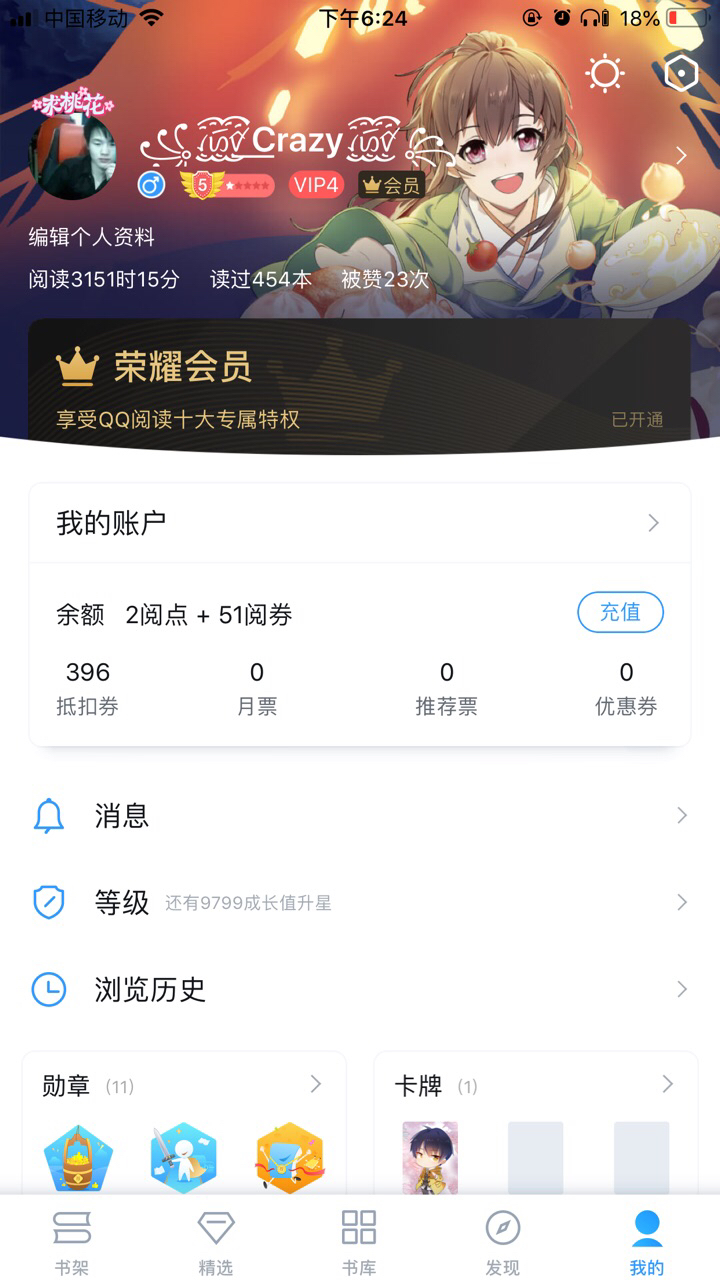Open the 荣耀会员 membership card
720x1280 pixels.
[360, 386]
